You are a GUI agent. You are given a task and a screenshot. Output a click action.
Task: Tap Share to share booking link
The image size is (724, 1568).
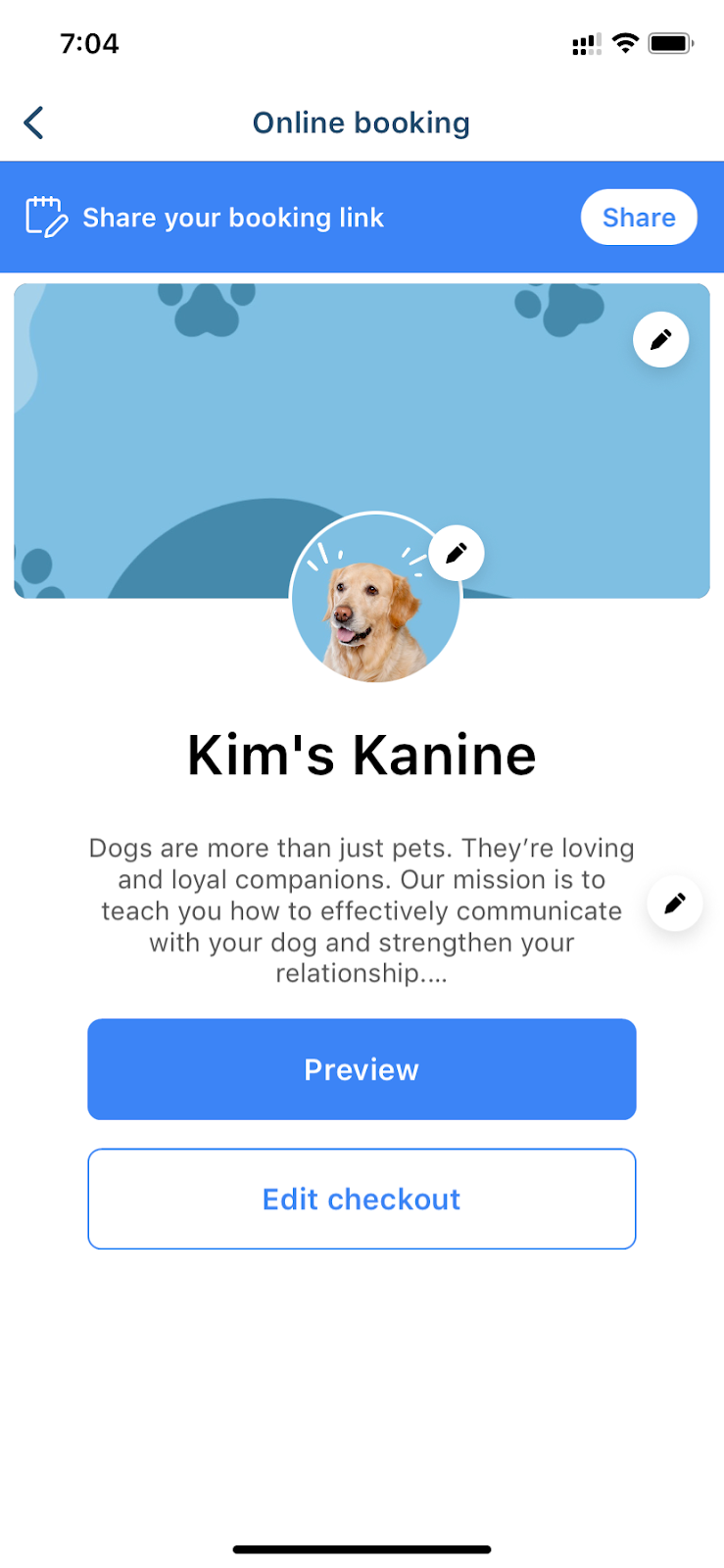pyautogui.click(x=639, y=217)
